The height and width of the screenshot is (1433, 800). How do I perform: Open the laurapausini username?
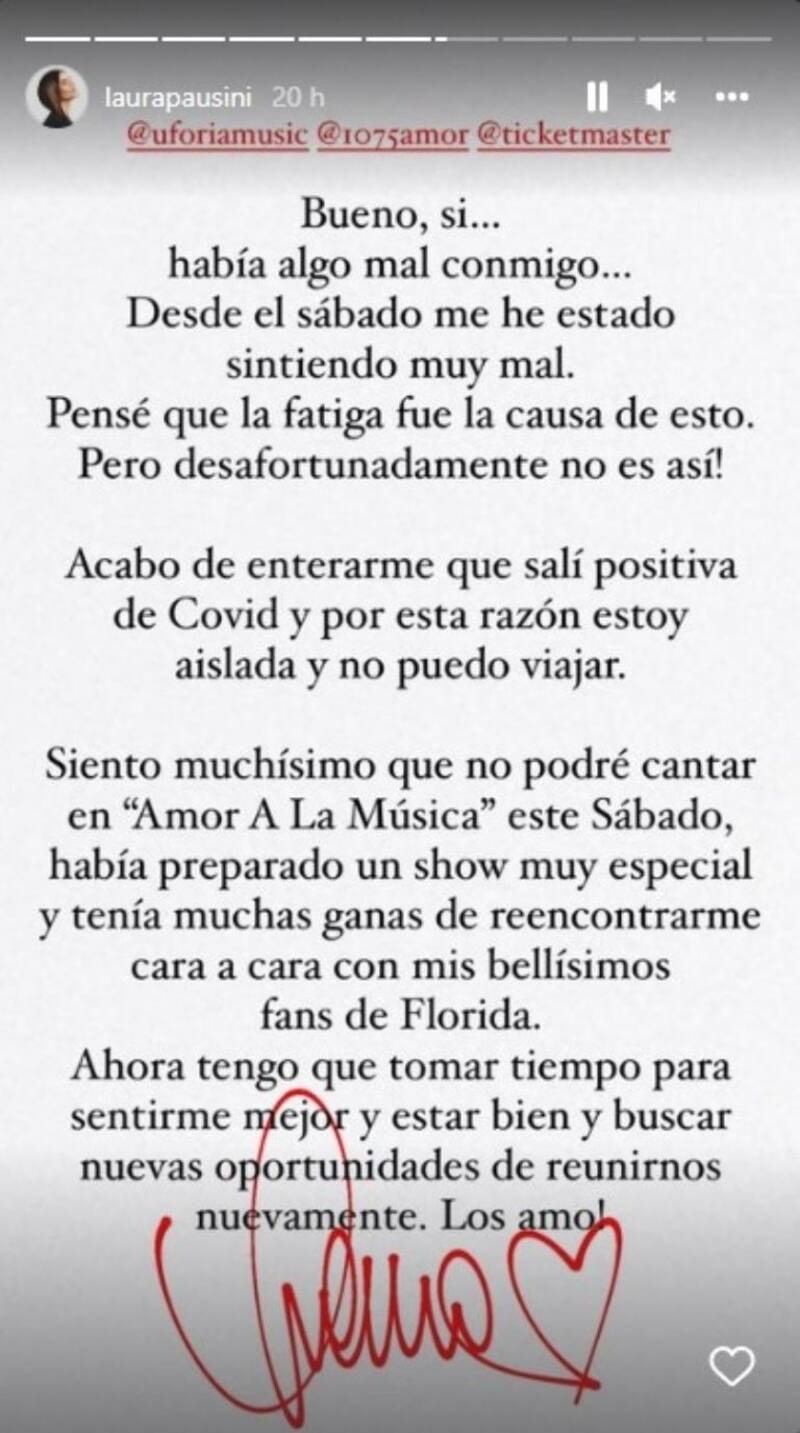point(180,98)
